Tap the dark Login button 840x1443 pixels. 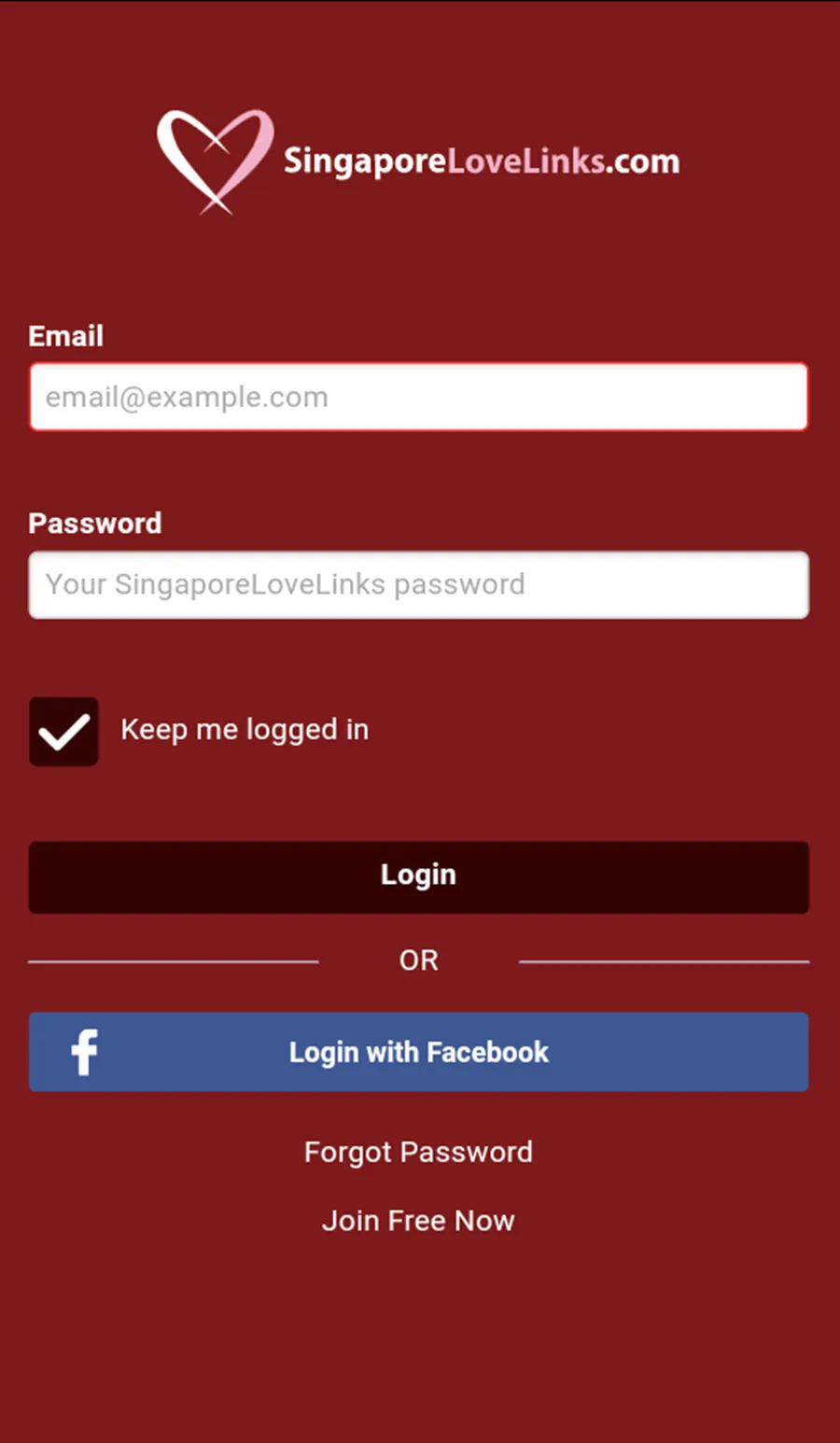coord(418,876)
